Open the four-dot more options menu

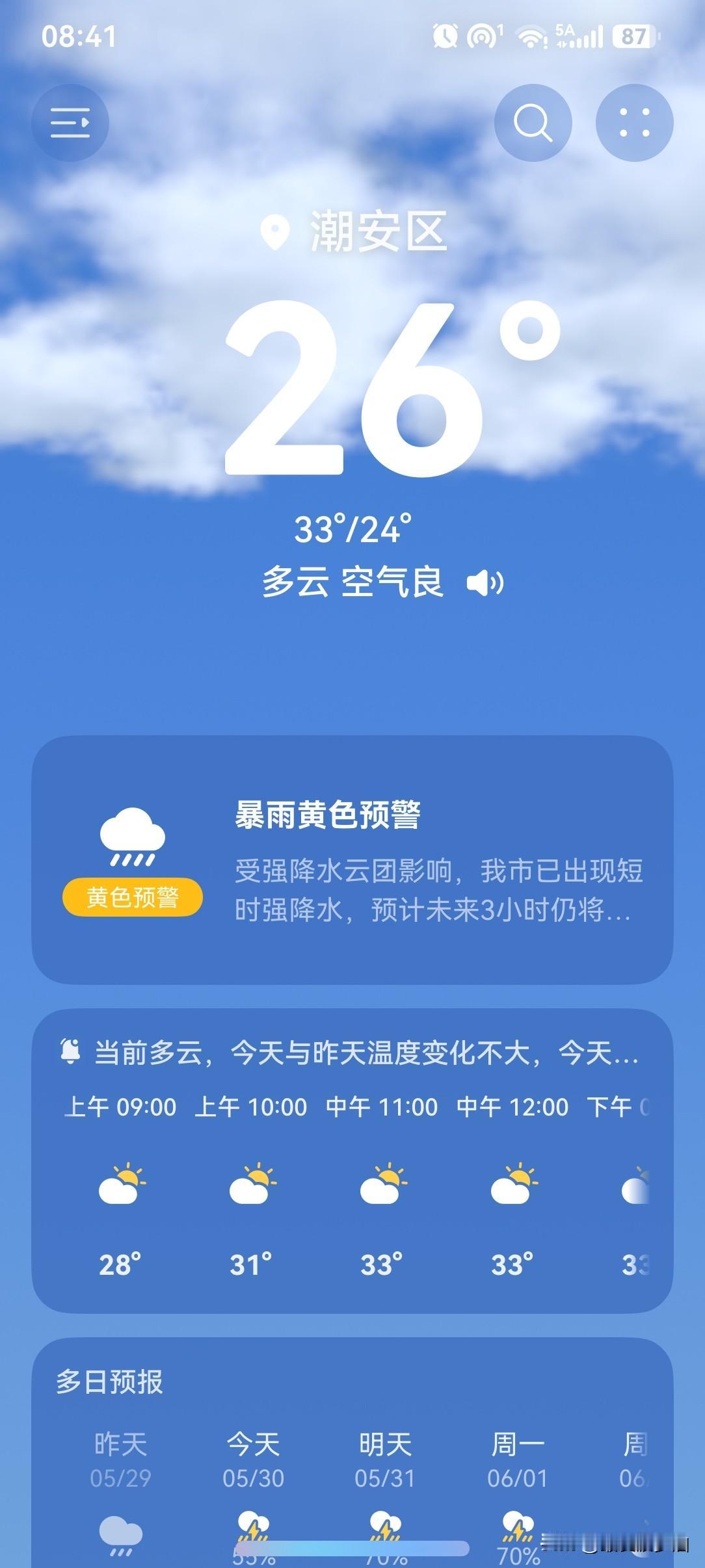click(x=635, y=123)
